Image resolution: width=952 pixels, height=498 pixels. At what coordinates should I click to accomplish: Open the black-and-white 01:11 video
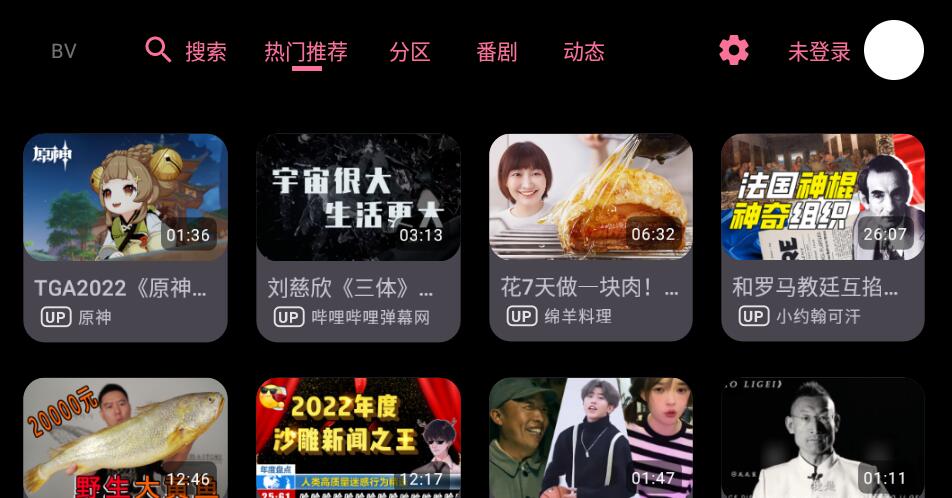[x=823, y=438]
